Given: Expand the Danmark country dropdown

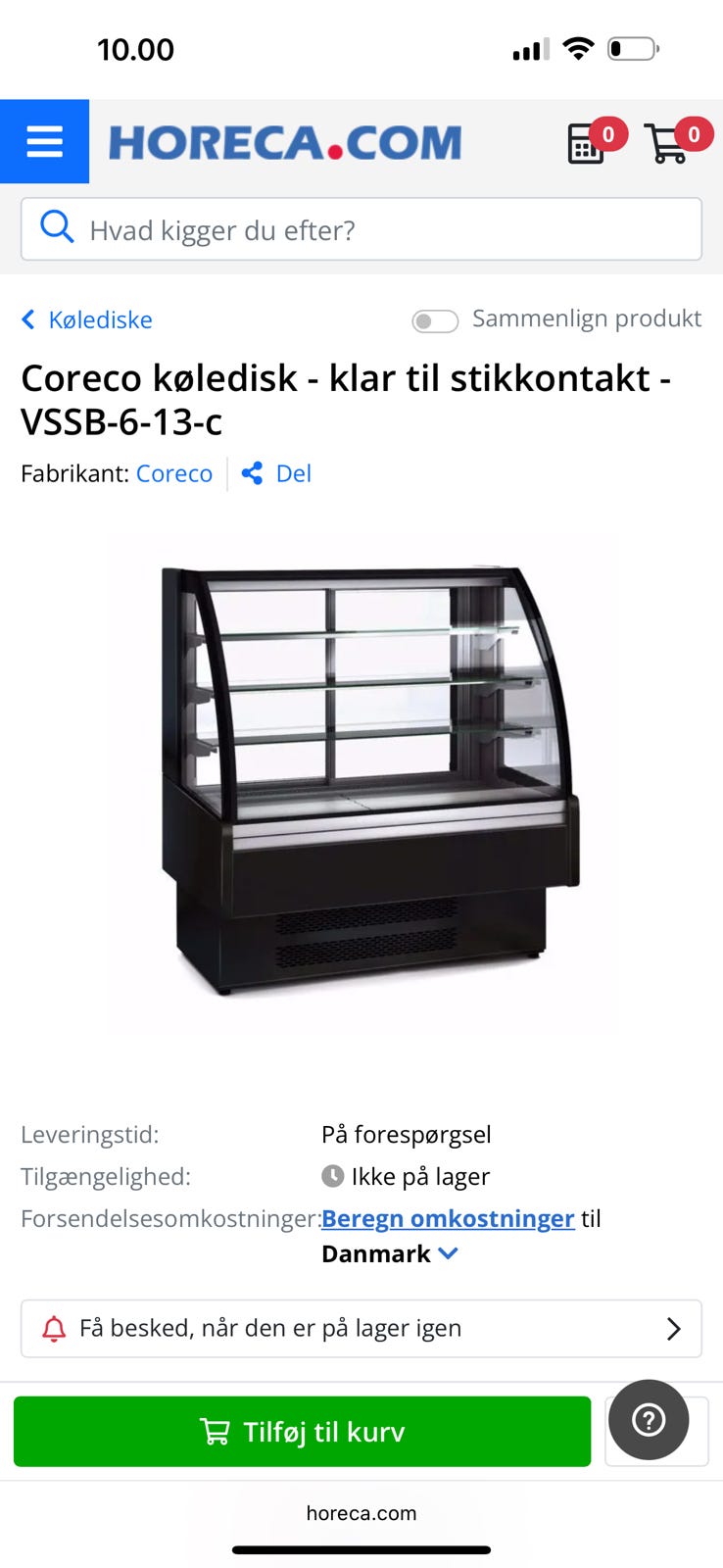Looking at the screenshot, I should pyautogui.click(x=449, y=1252).
